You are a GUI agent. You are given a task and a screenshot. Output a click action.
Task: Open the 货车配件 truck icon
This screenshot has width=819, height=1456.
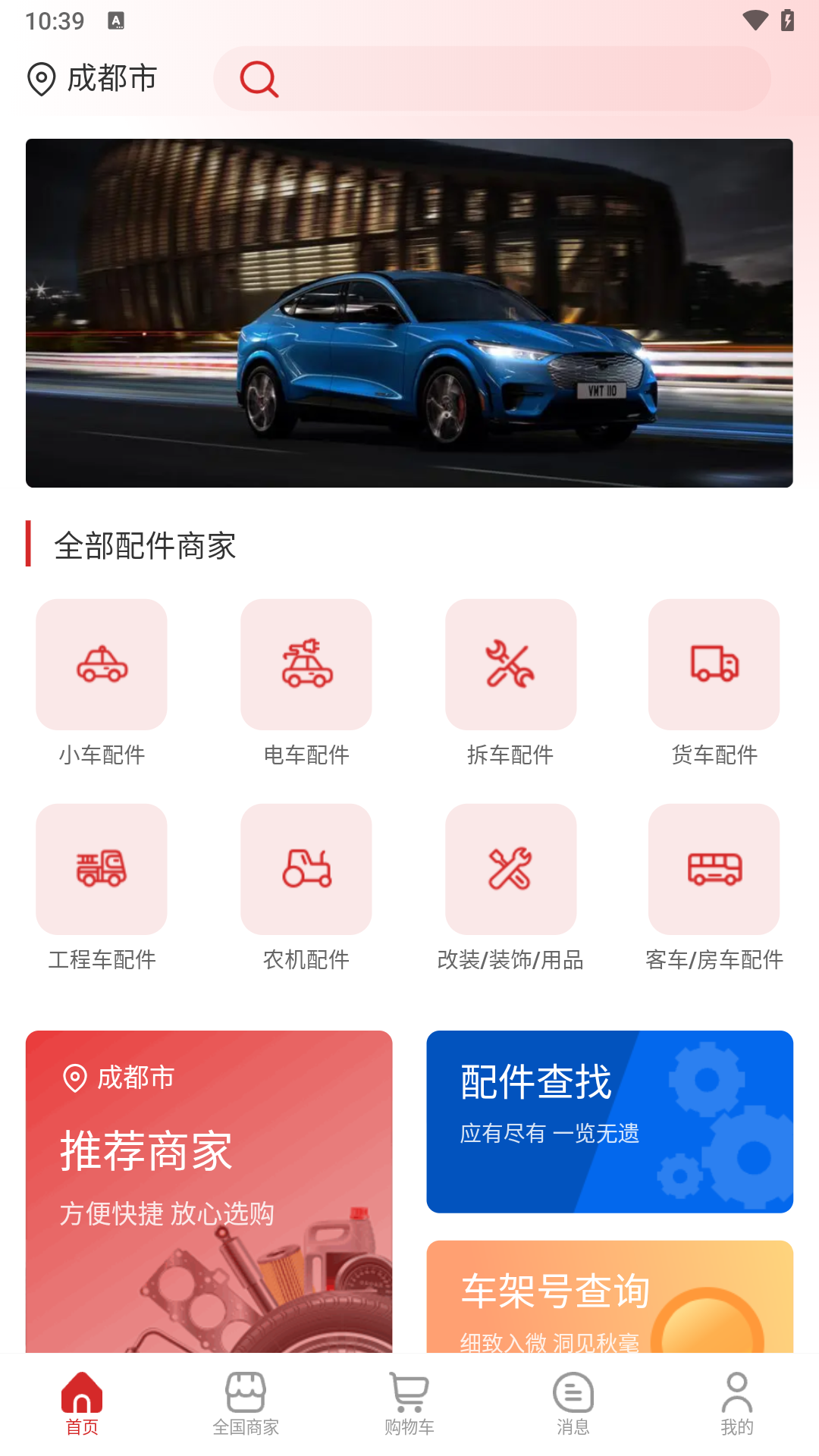coord(714,665)
